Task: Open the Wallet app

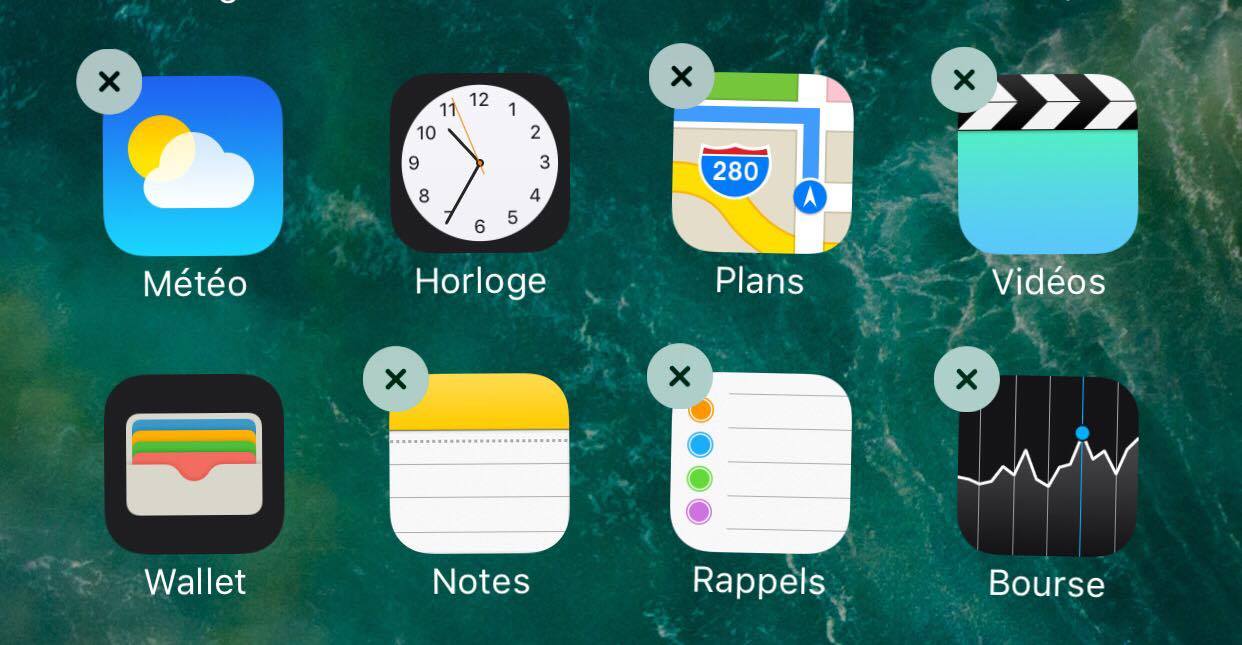Action: 194,463
